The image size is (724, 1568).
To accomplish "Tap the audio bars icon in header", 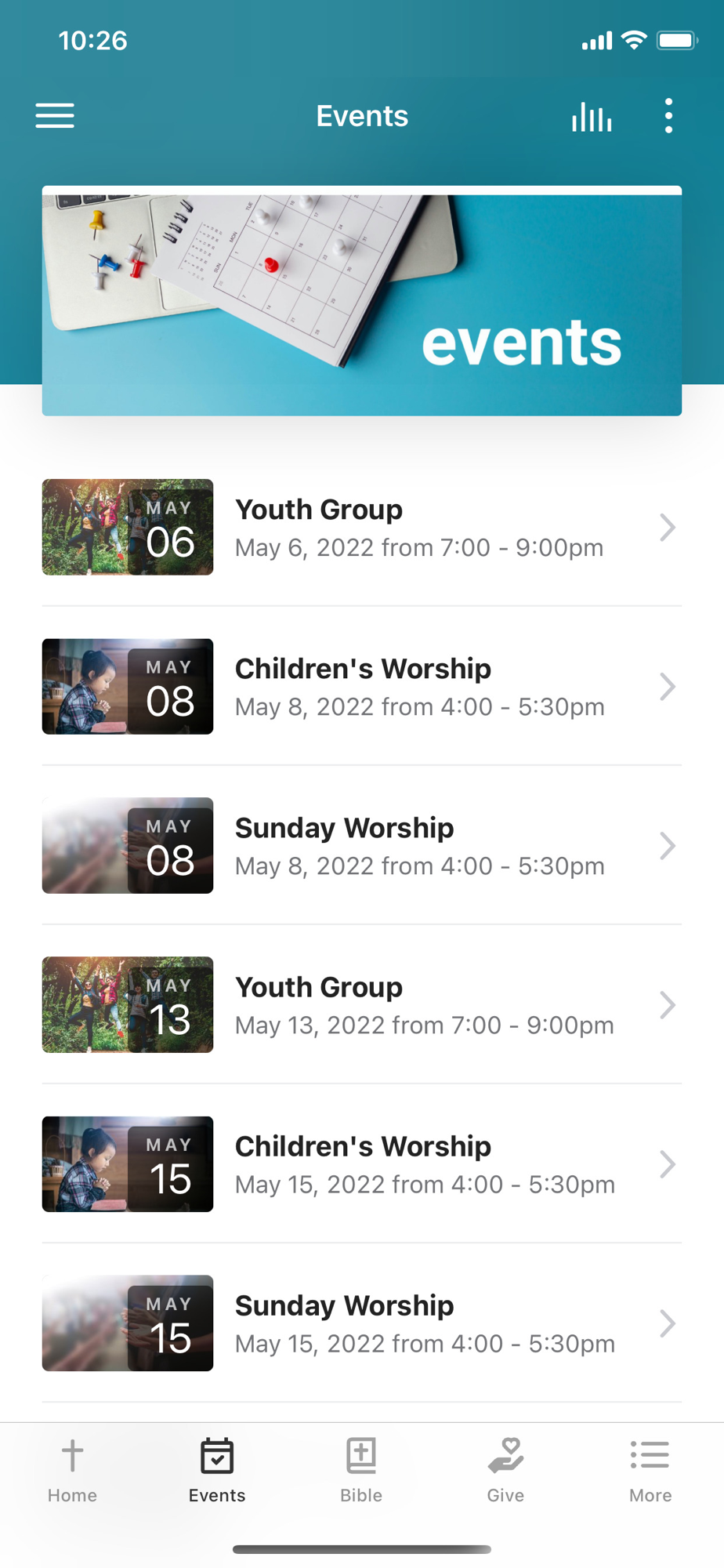I will pos(592,117).
